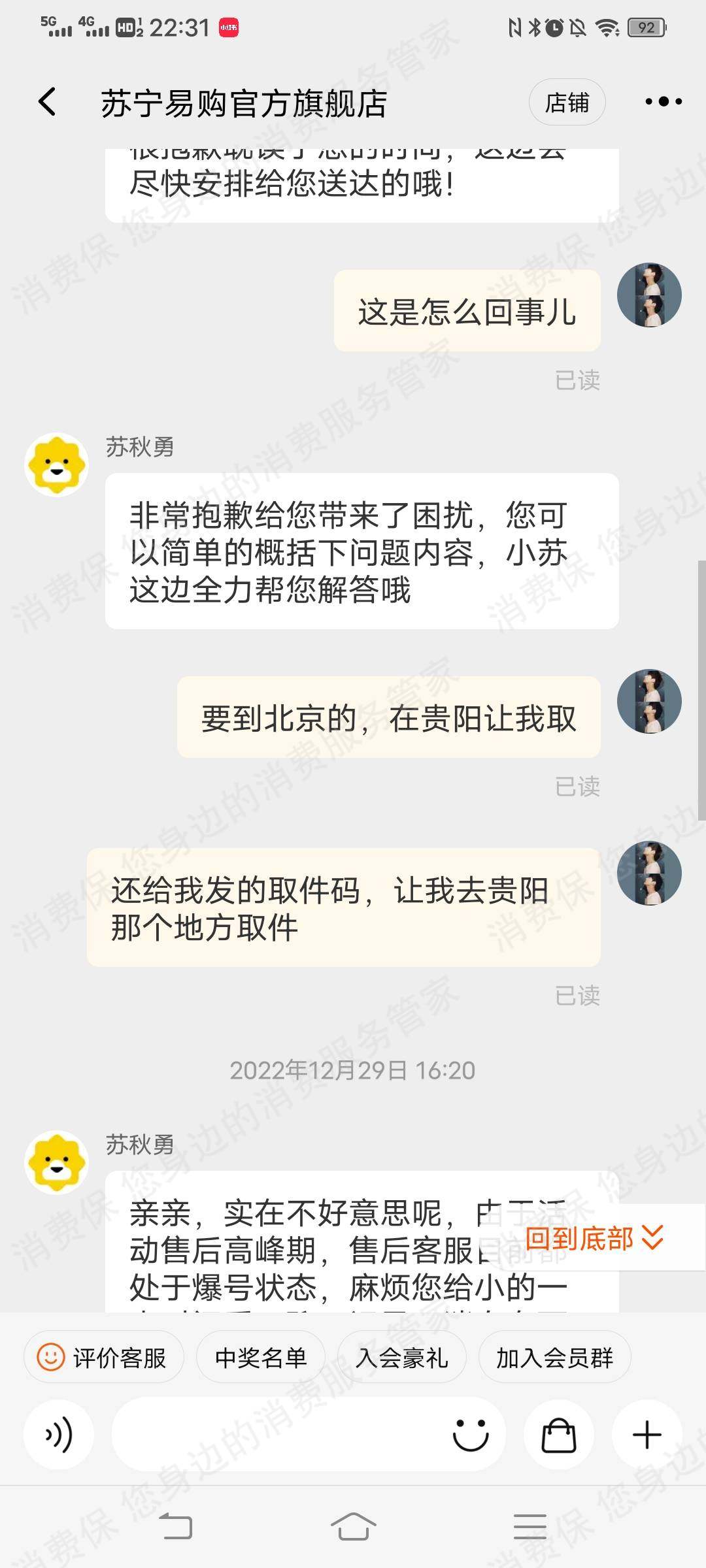Open the 中奖名单 winners list
The height and width of the screenshot is (1568, 706).
260,1358
